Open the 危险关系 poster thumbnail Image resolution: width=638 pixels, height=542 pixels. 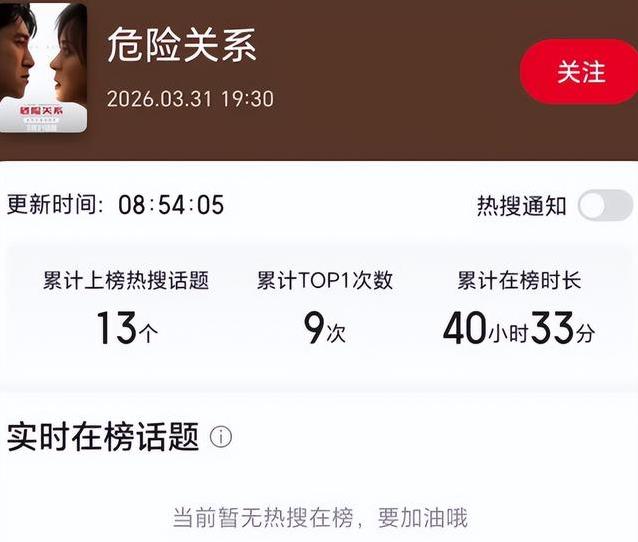[x=43, y=67]
